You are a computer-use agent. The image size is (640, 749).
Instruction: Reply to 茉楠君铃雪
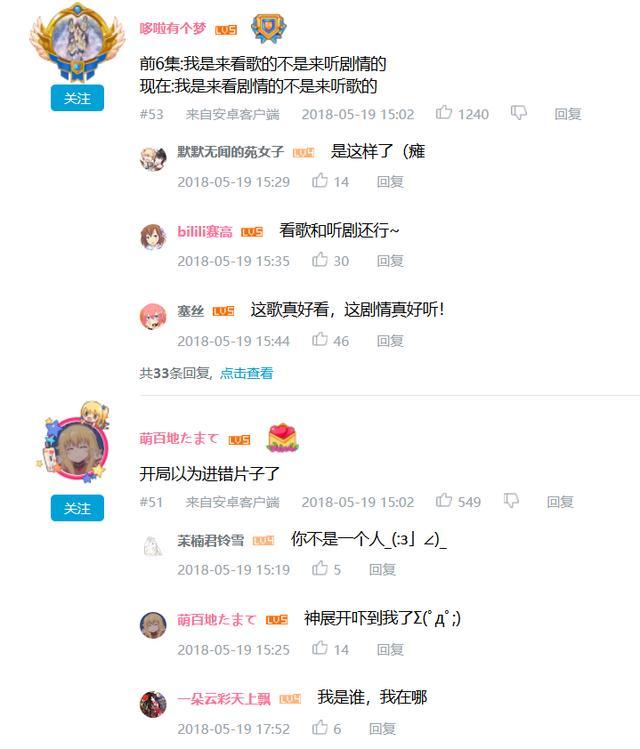click(x=382, y=570)
